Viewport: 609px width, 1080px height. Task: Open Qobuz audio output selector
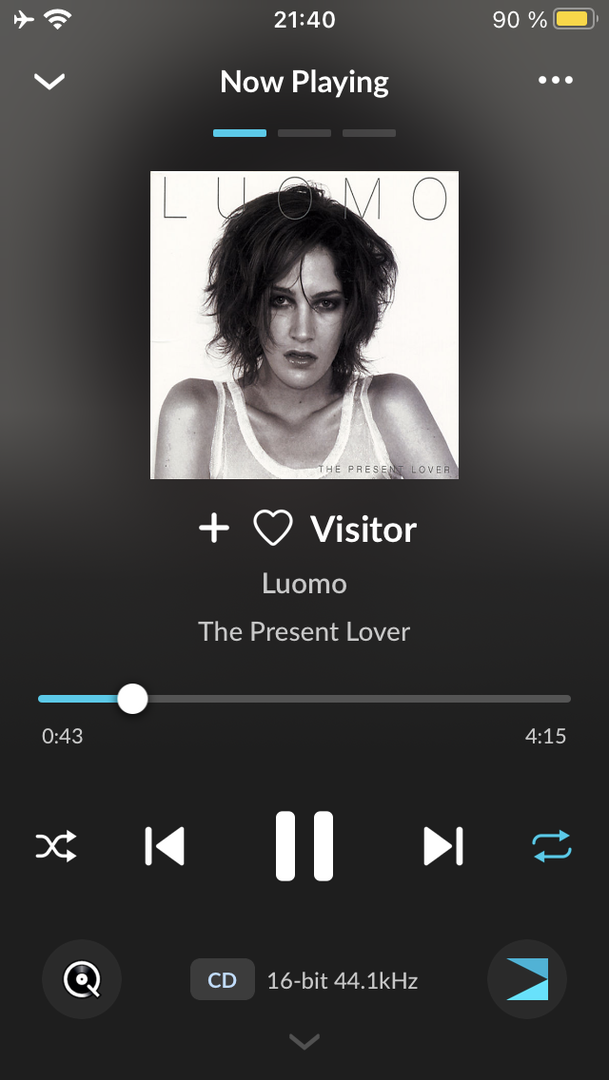[x=82, y=980]
